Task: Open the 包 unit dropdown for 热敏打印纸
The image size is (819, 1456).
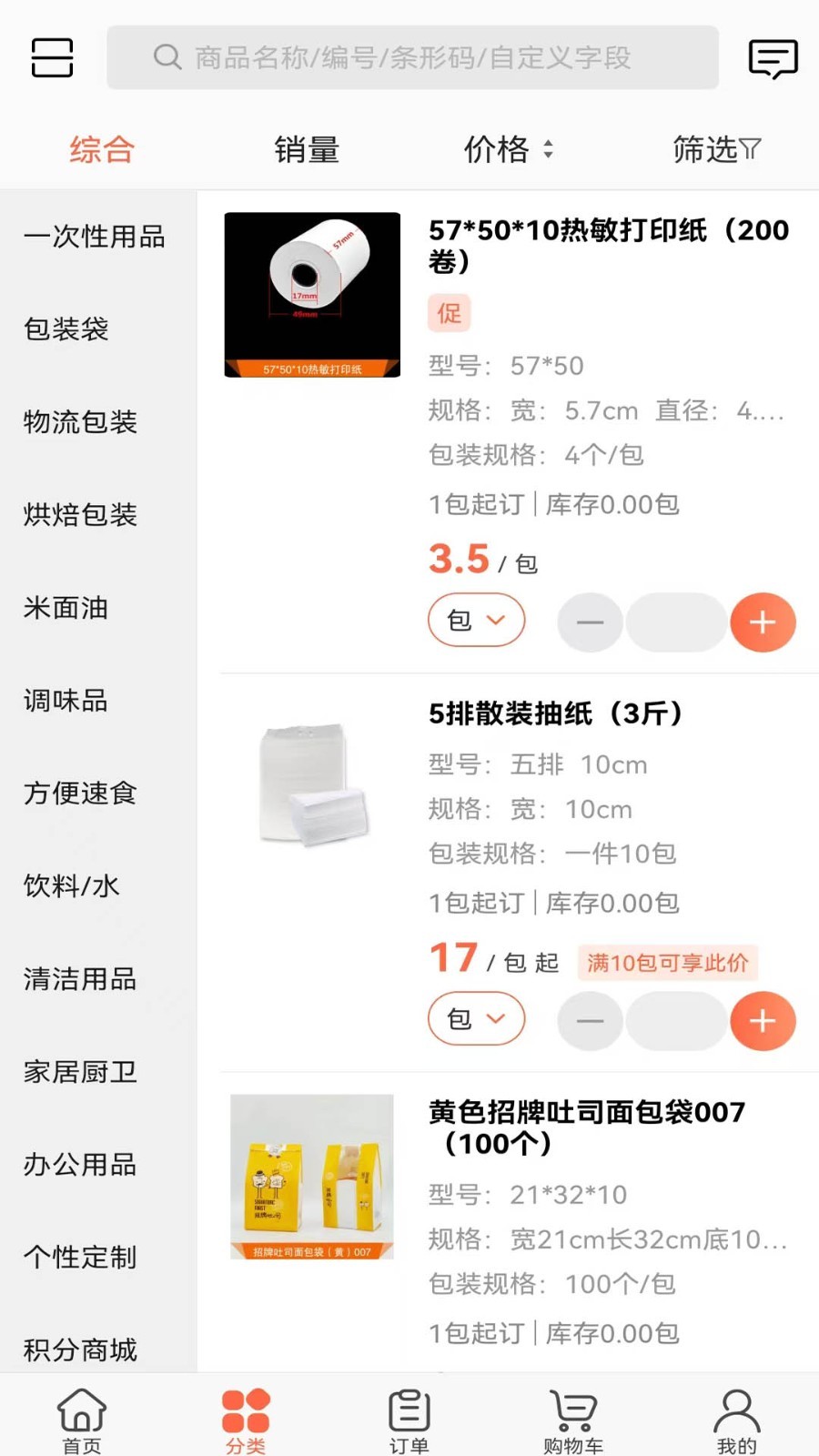Action: tap(476, 620)
